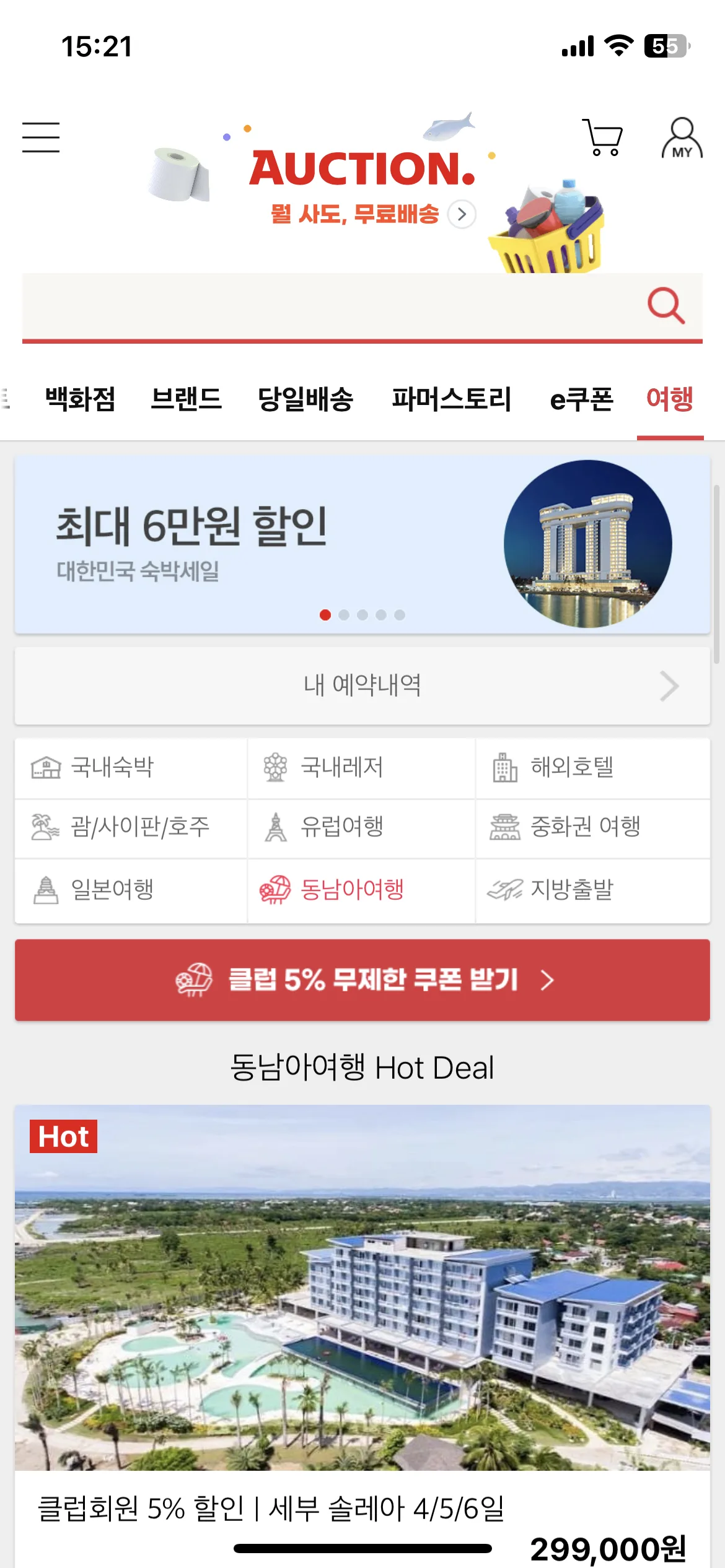This screenshot has width=725, height=1568.
Task: Select the 동남아여행 umbrella icon
Action: pos(275,890)
